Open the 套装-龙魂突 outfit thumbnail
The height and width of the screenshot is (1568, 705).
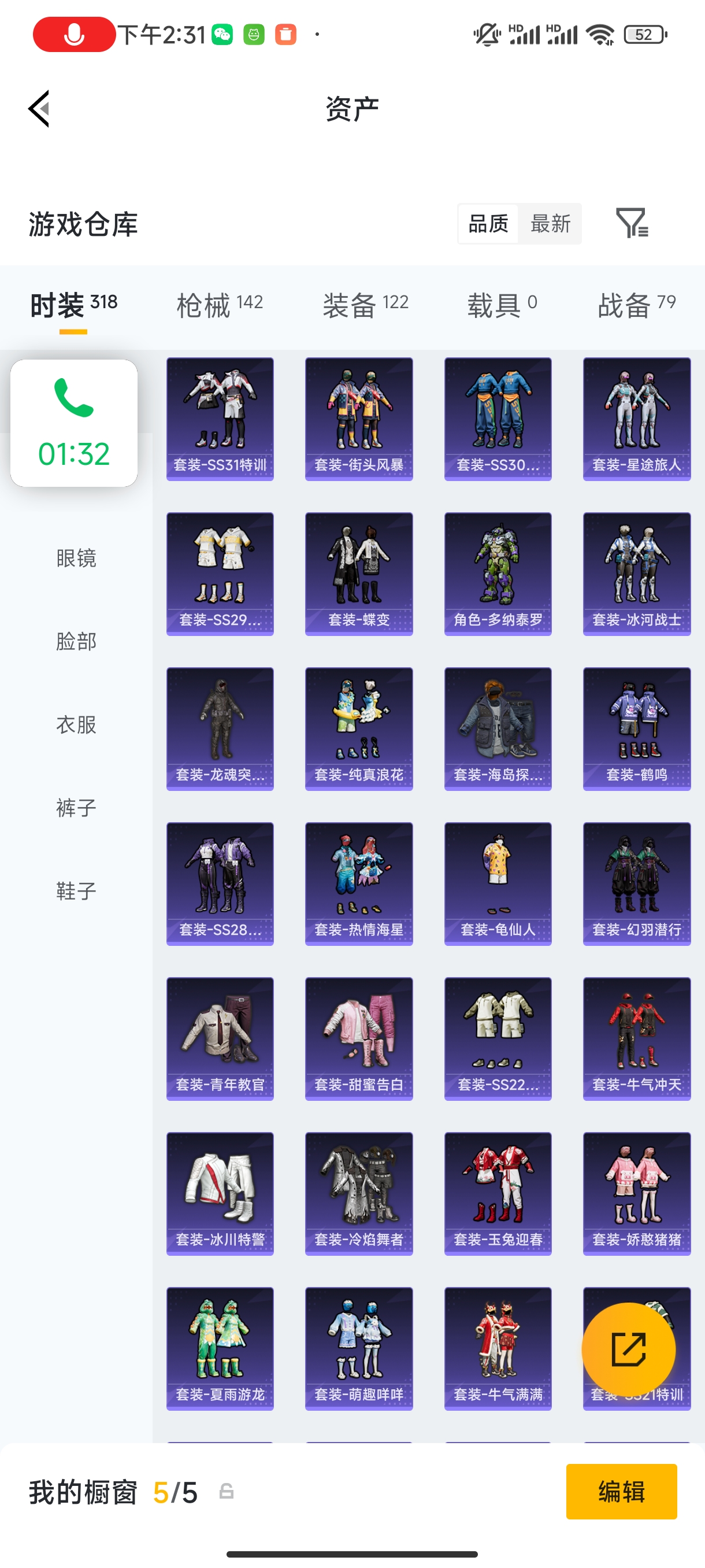tap(220, 730)
